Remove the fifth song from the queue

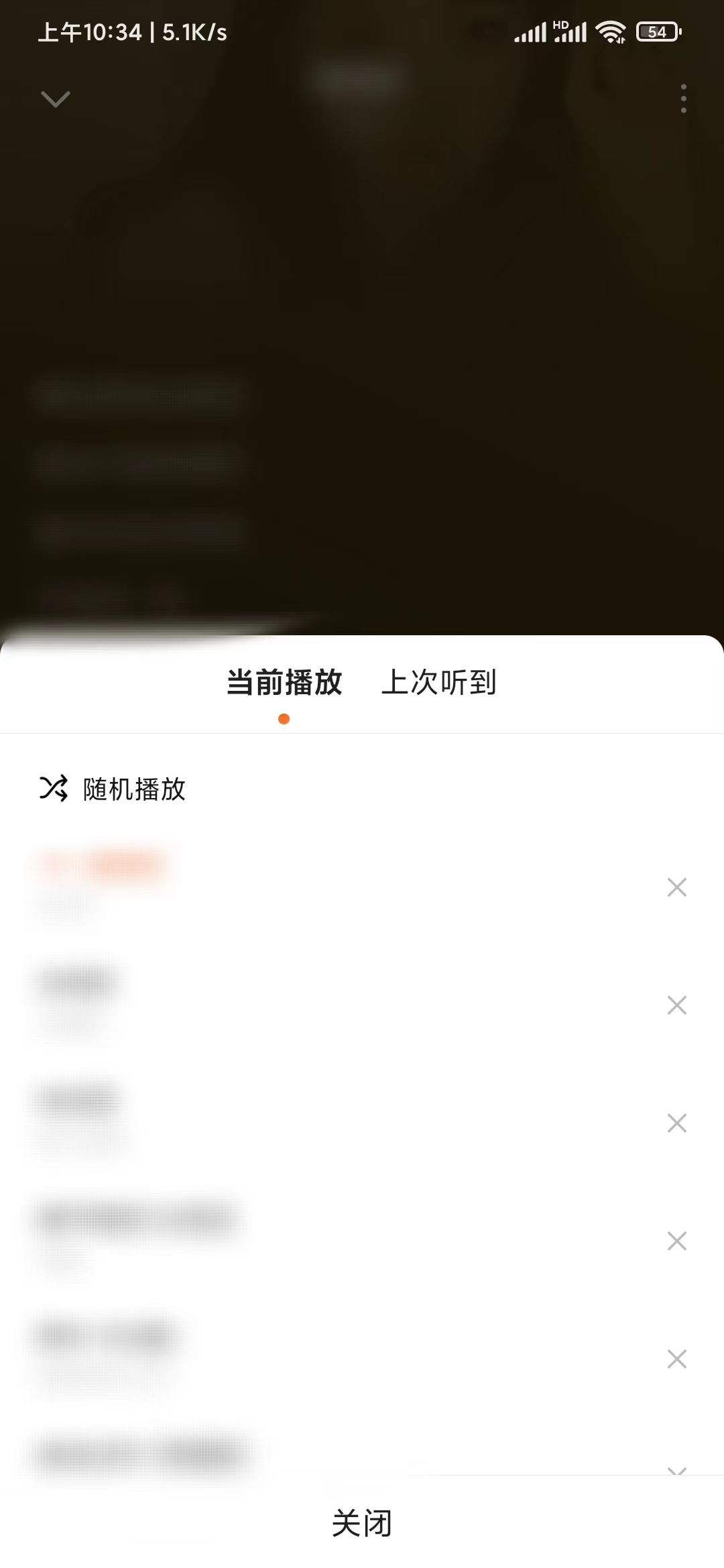pos(677,1359)
